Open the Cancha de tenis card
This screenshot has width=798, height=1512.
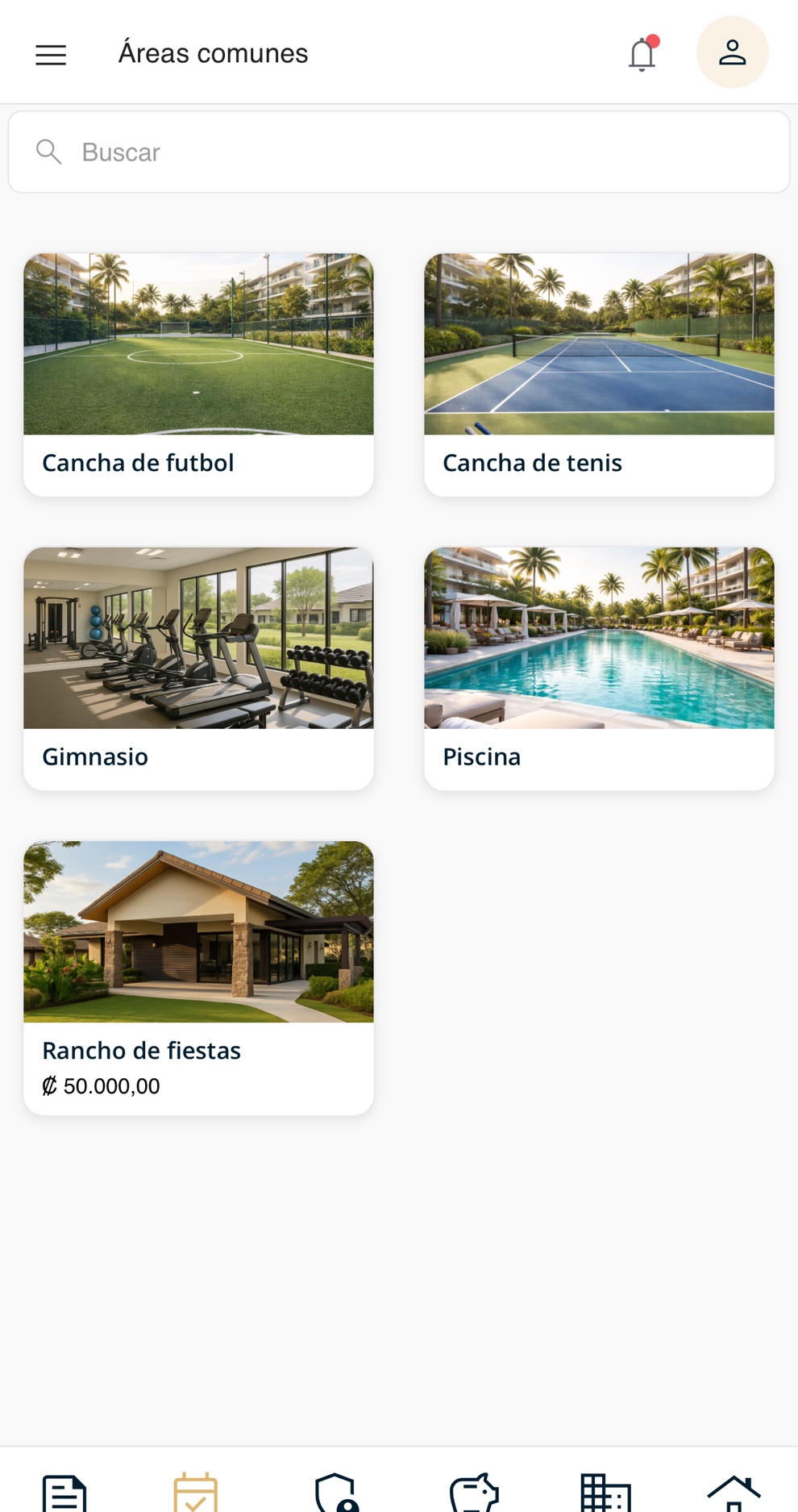point(599,374)
